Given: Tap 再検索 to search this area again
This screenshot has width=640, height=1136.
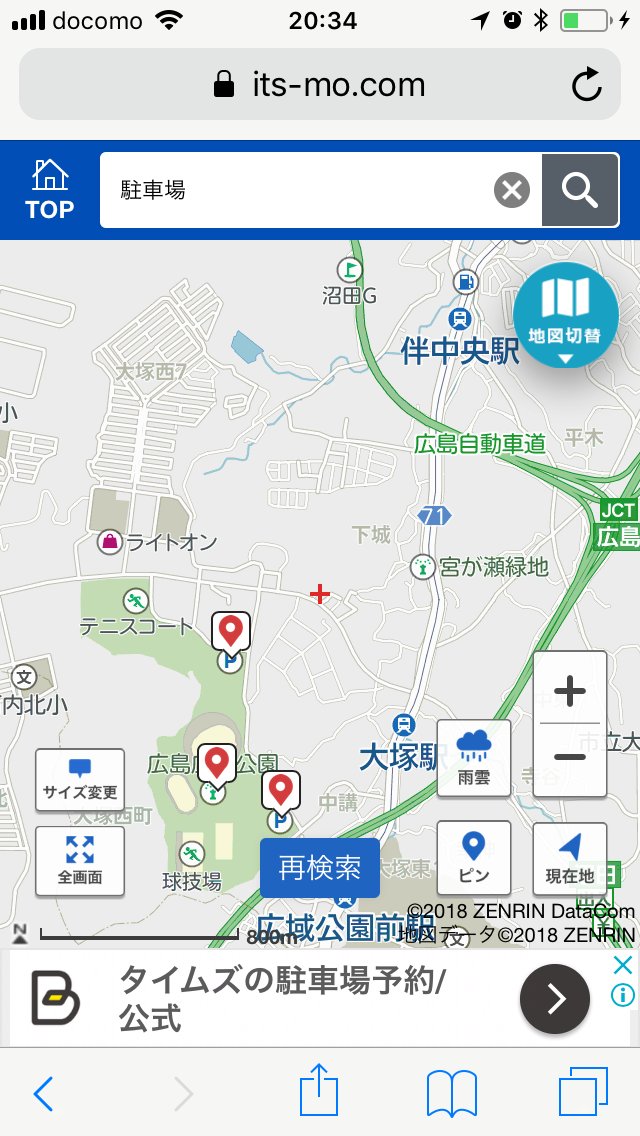Looking at the screenshot, I should 320,868.
